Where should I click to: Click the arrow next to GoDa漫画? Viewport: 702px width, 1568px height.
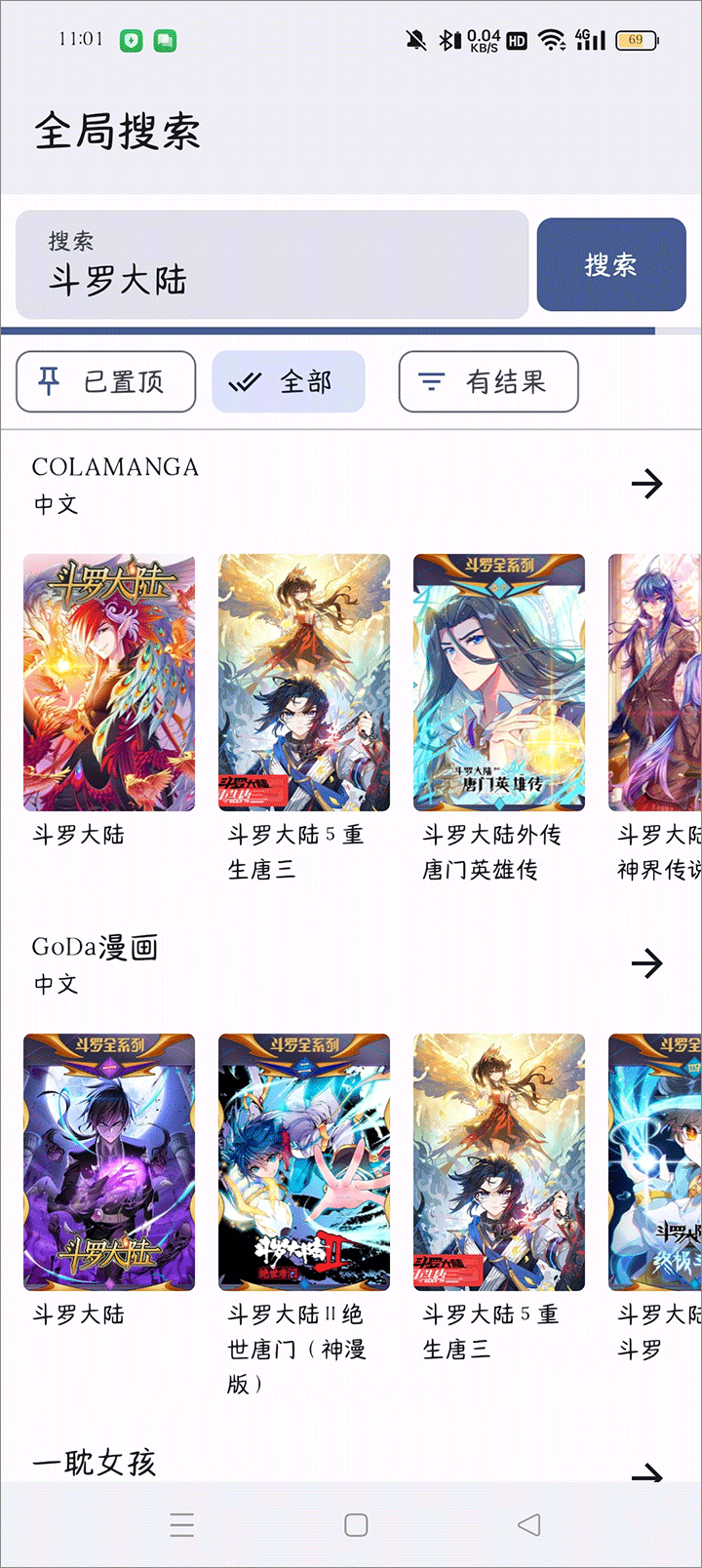coord(648,963)
